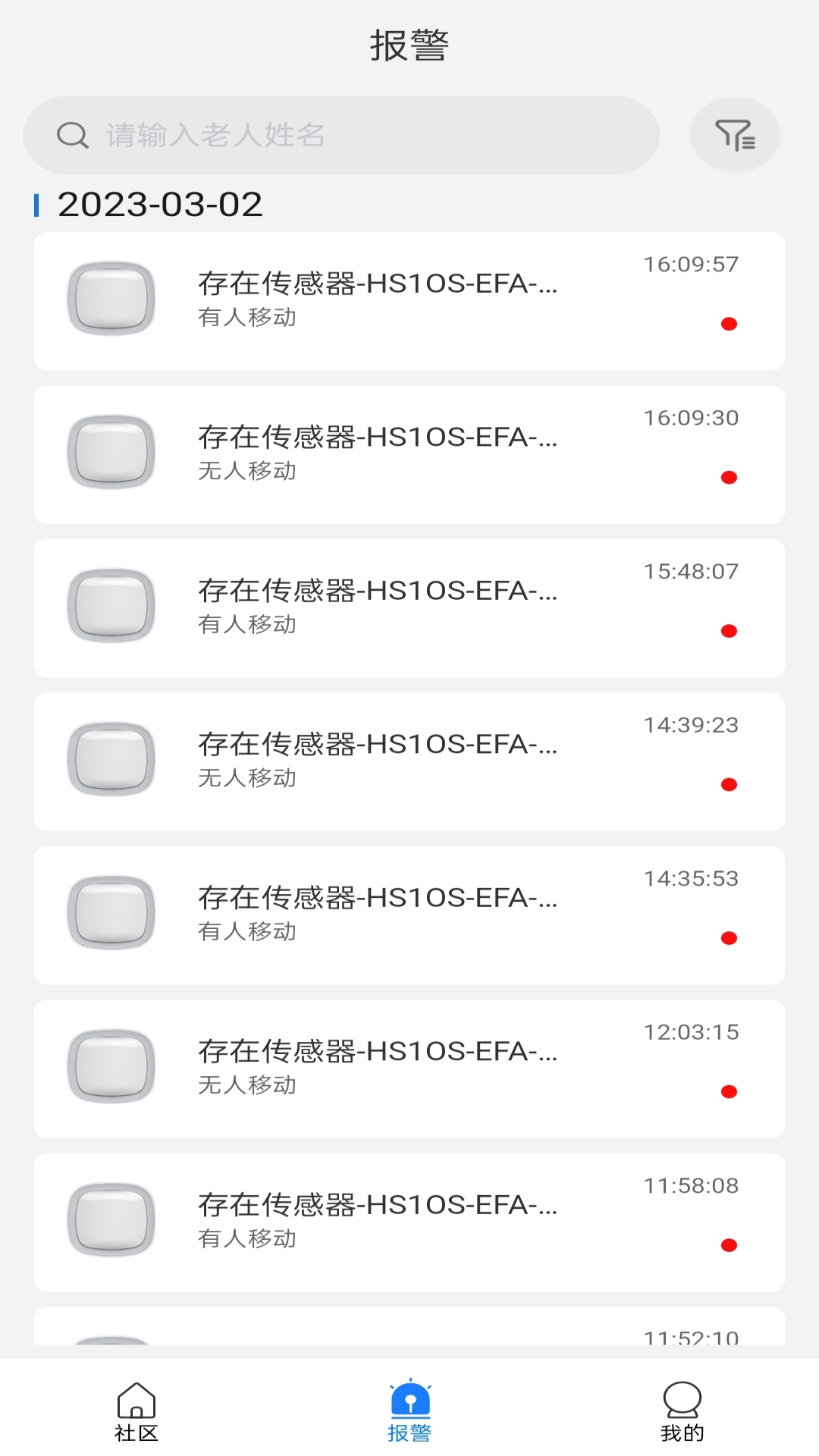Click the red dot beside 14:35:53 record
Screen dimensions: 819x1456
tap(730, 937)
